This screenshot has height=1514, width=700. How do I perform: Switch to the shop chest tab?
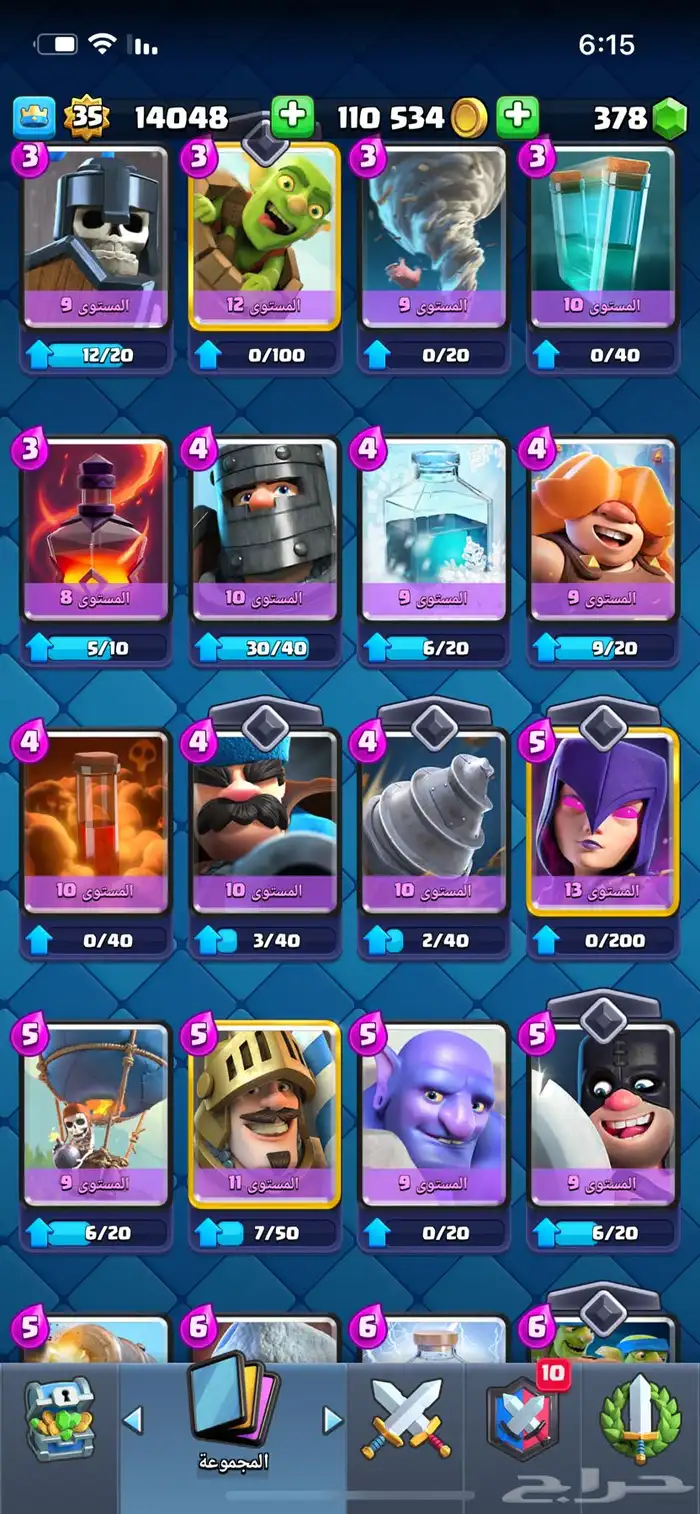(58, 1418)
